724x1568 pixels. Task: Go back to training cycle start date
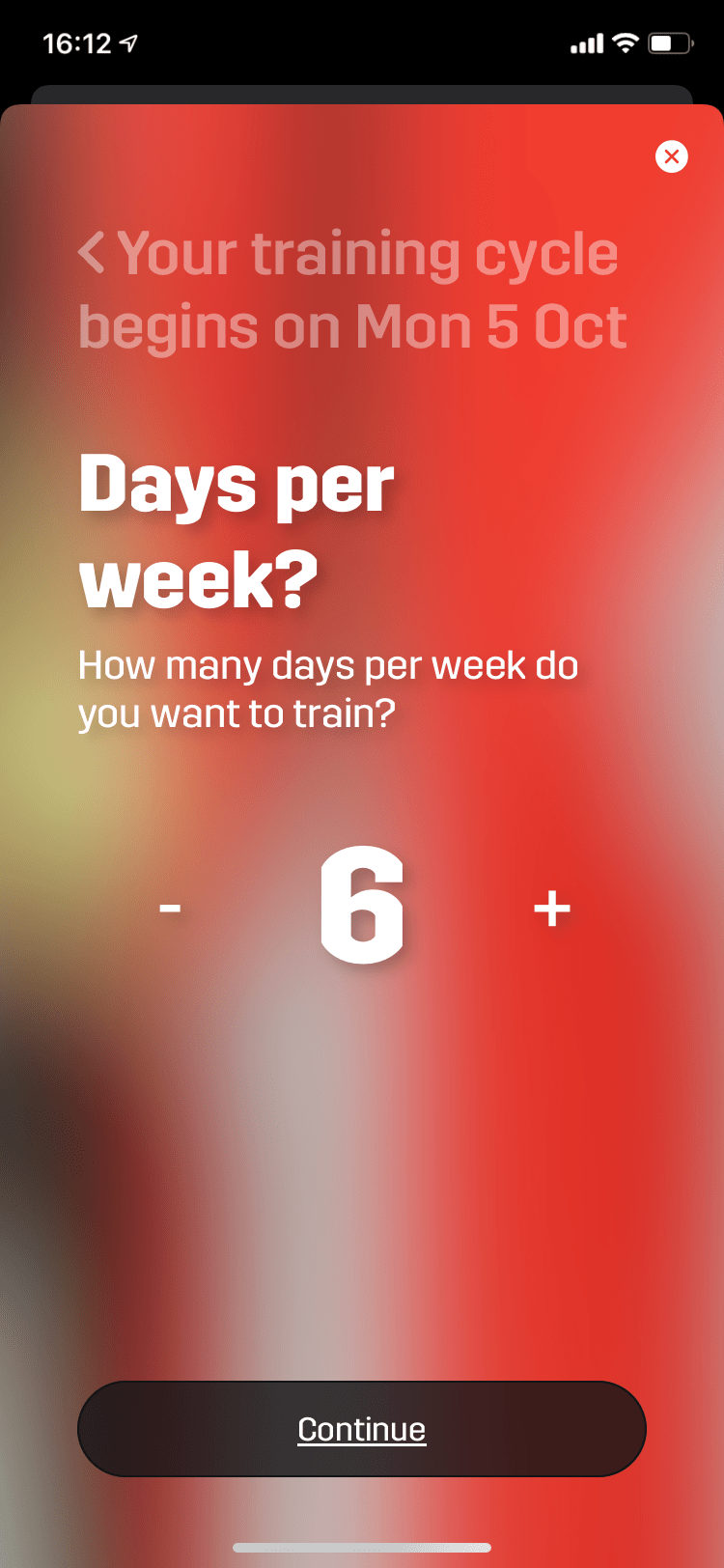93,253
